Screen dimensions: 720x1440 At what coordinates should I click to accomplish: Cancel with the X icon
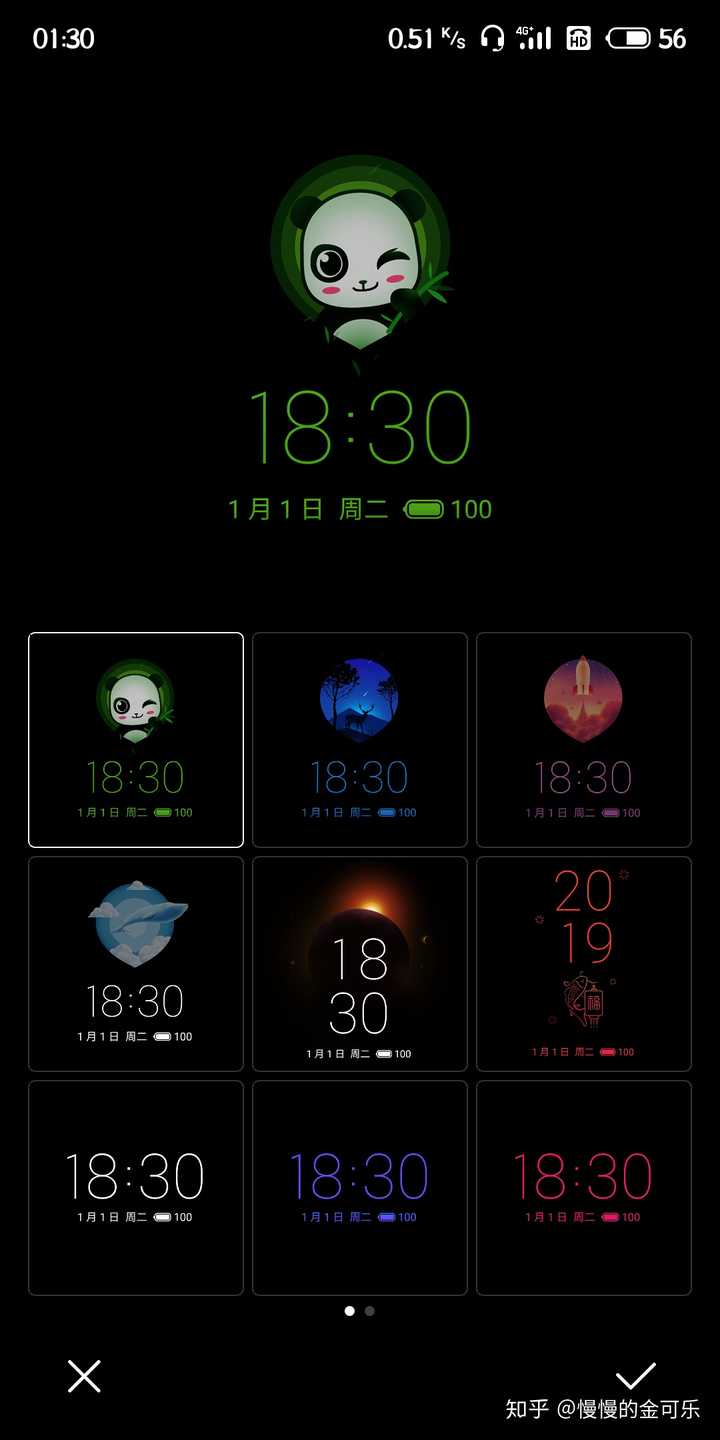(84, 1376)
